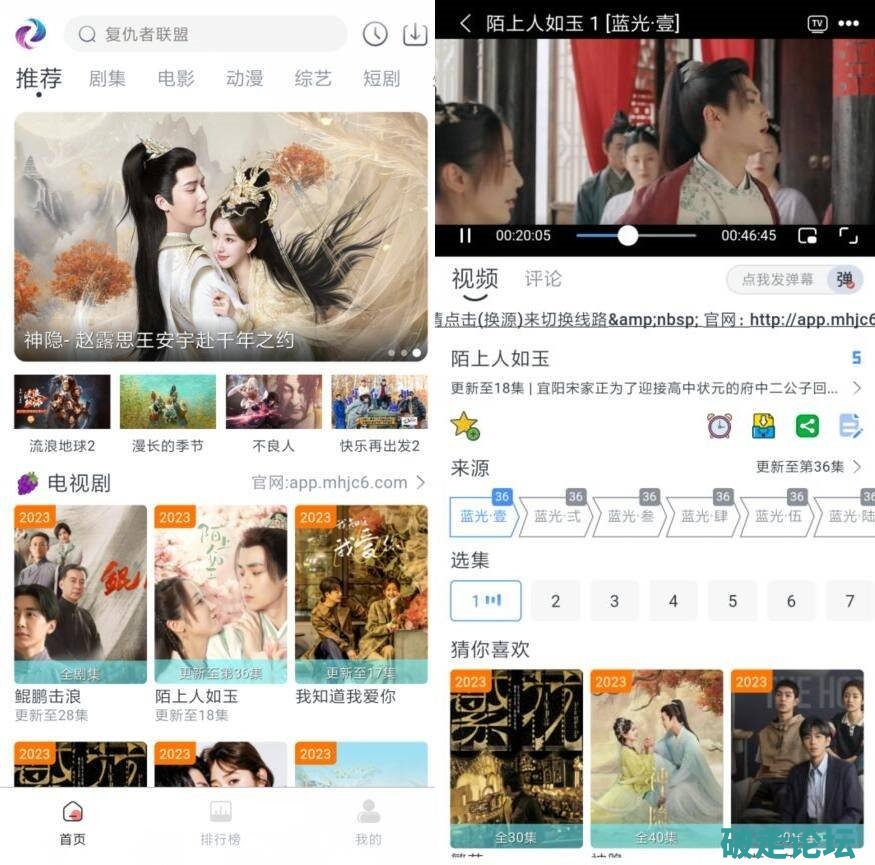Viewport: 875px width, 865px height.
Task: Choose the 蓝光·贰 source
Action: 557,516
